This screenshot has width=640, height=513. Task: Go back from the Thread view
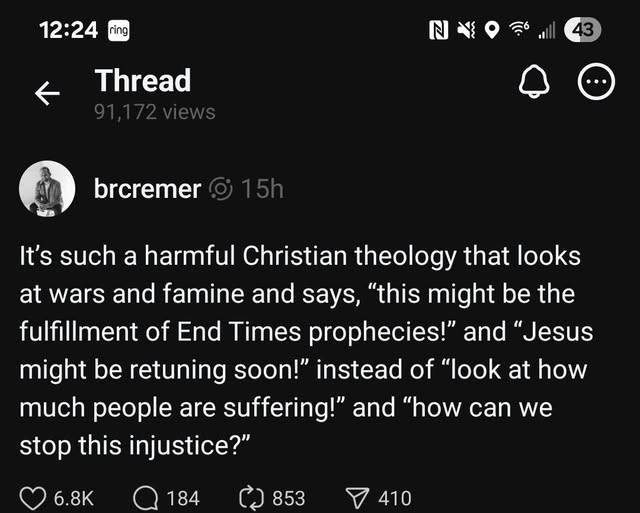47,94
